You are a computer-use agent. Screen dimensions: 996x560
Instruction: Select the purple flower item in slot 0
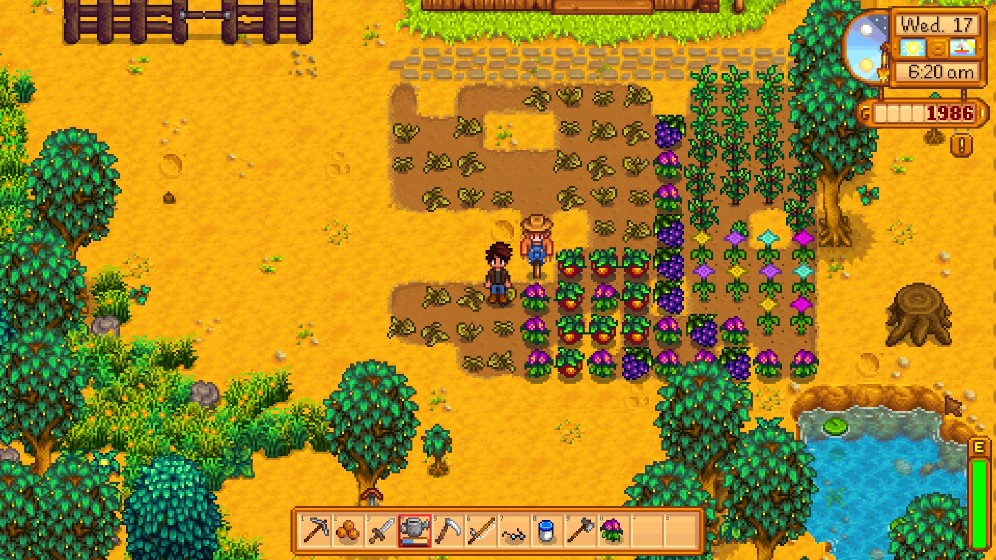610,529
